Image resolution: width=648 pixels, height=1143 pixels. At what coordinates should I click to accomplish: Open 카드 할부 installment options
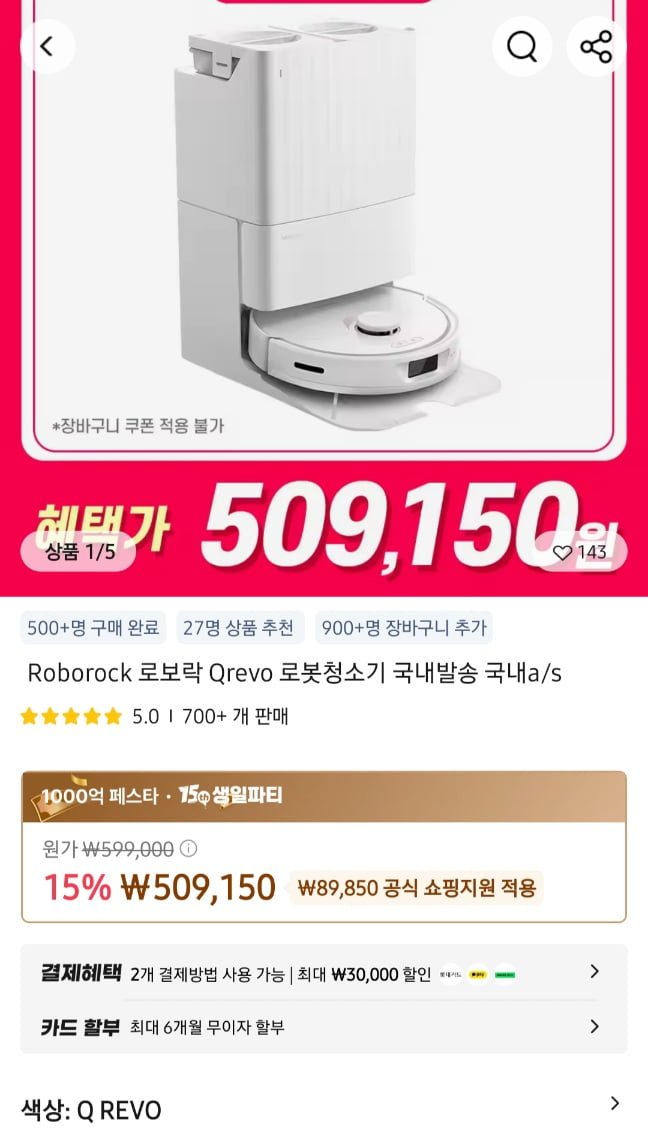point(323,1027)
